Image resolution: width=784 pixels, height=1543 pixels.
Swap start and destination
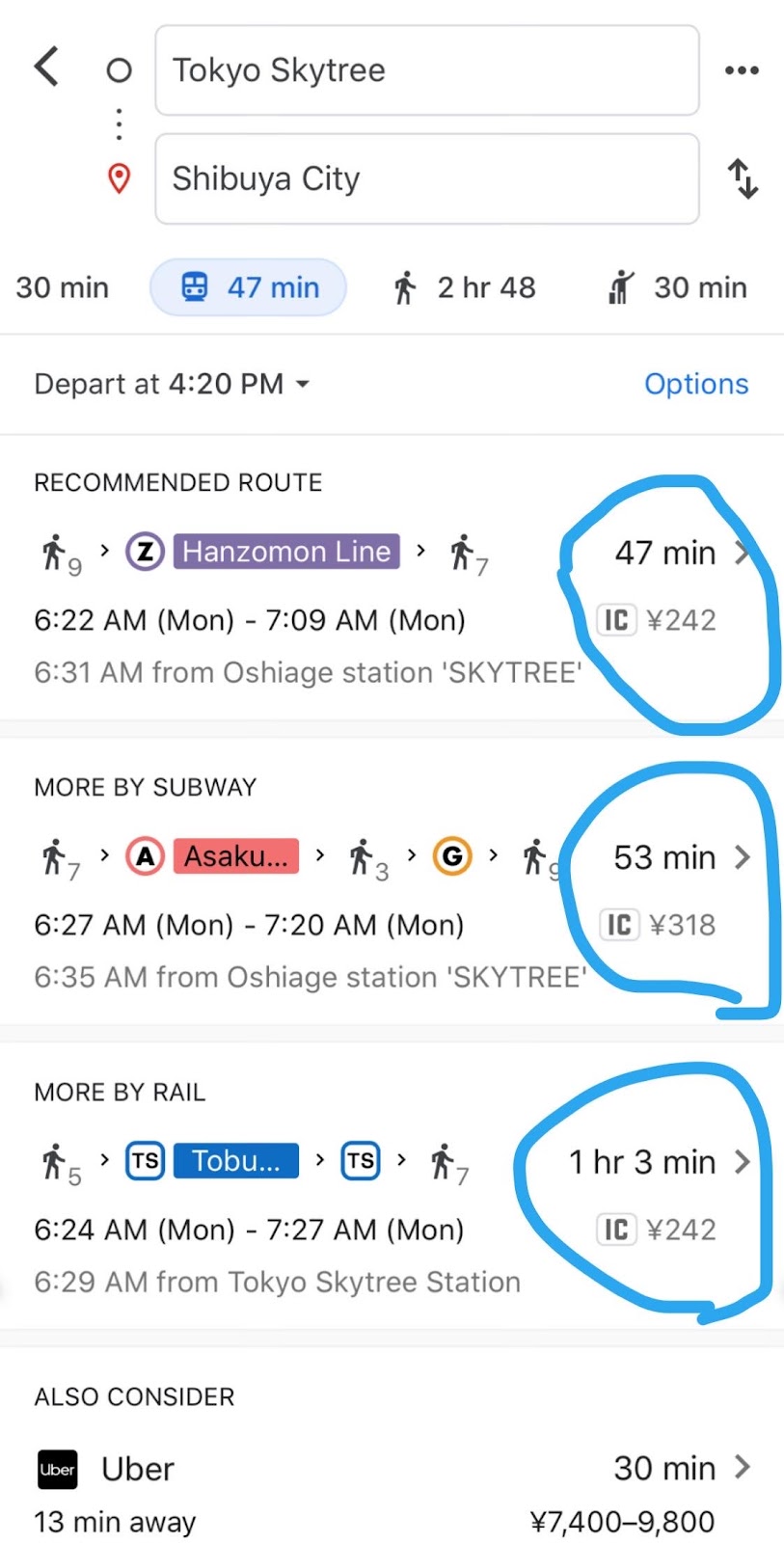[x=742, y=178]
